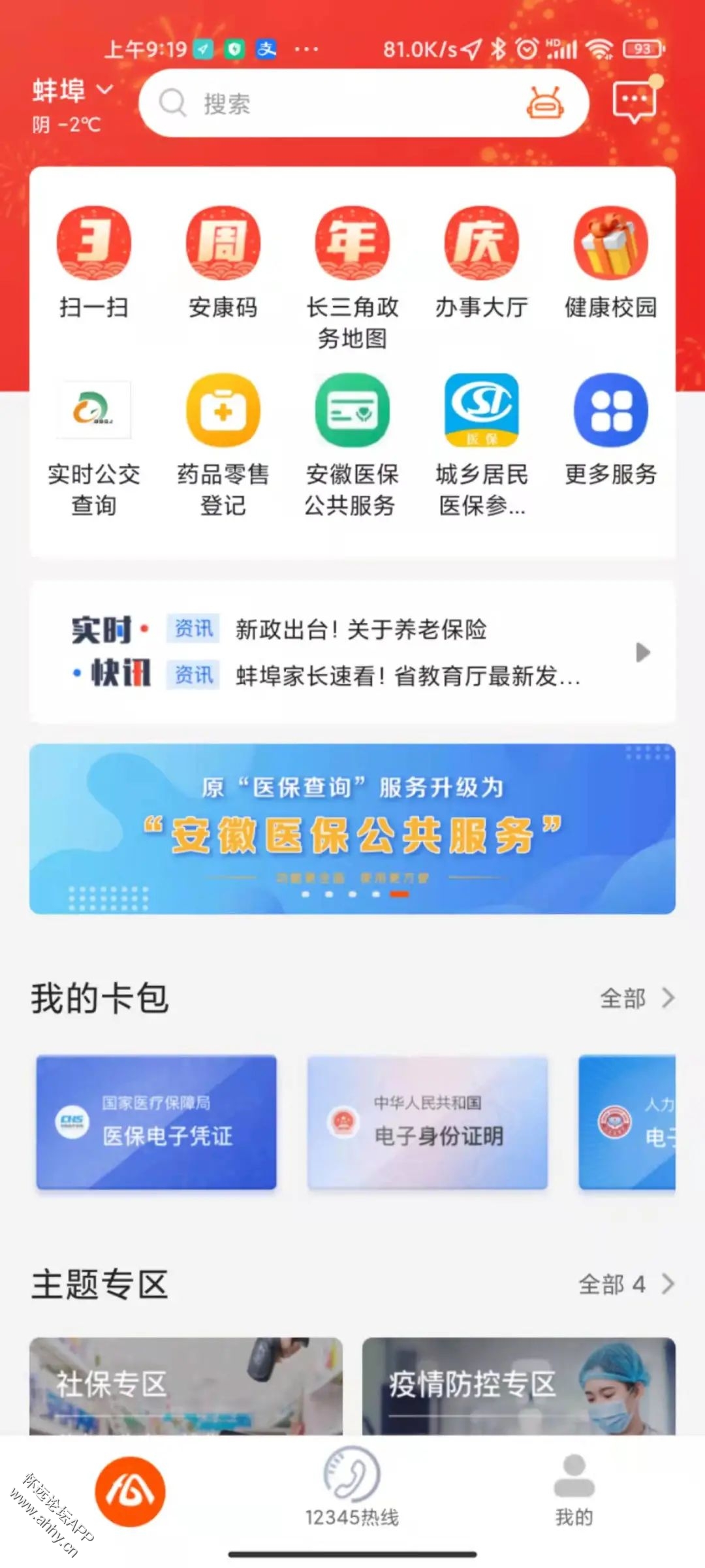The image size is (705, 1568).
Task: Tap the 搜索 search box
Action: (x=339, y=103)
